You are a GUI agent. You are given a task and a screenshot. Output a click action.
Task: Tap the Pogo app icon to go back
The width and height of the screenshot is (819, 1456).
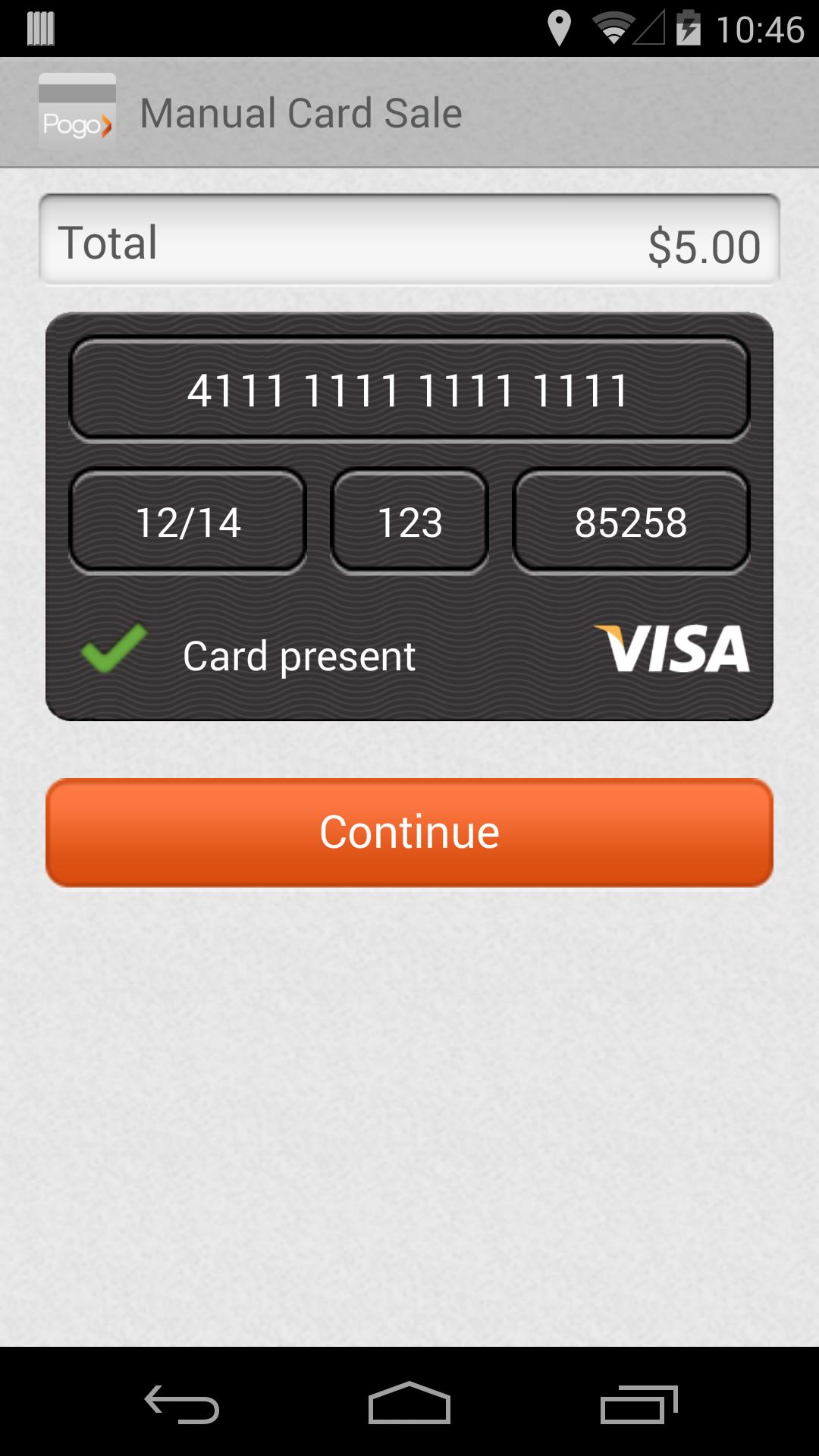point(77,112)
